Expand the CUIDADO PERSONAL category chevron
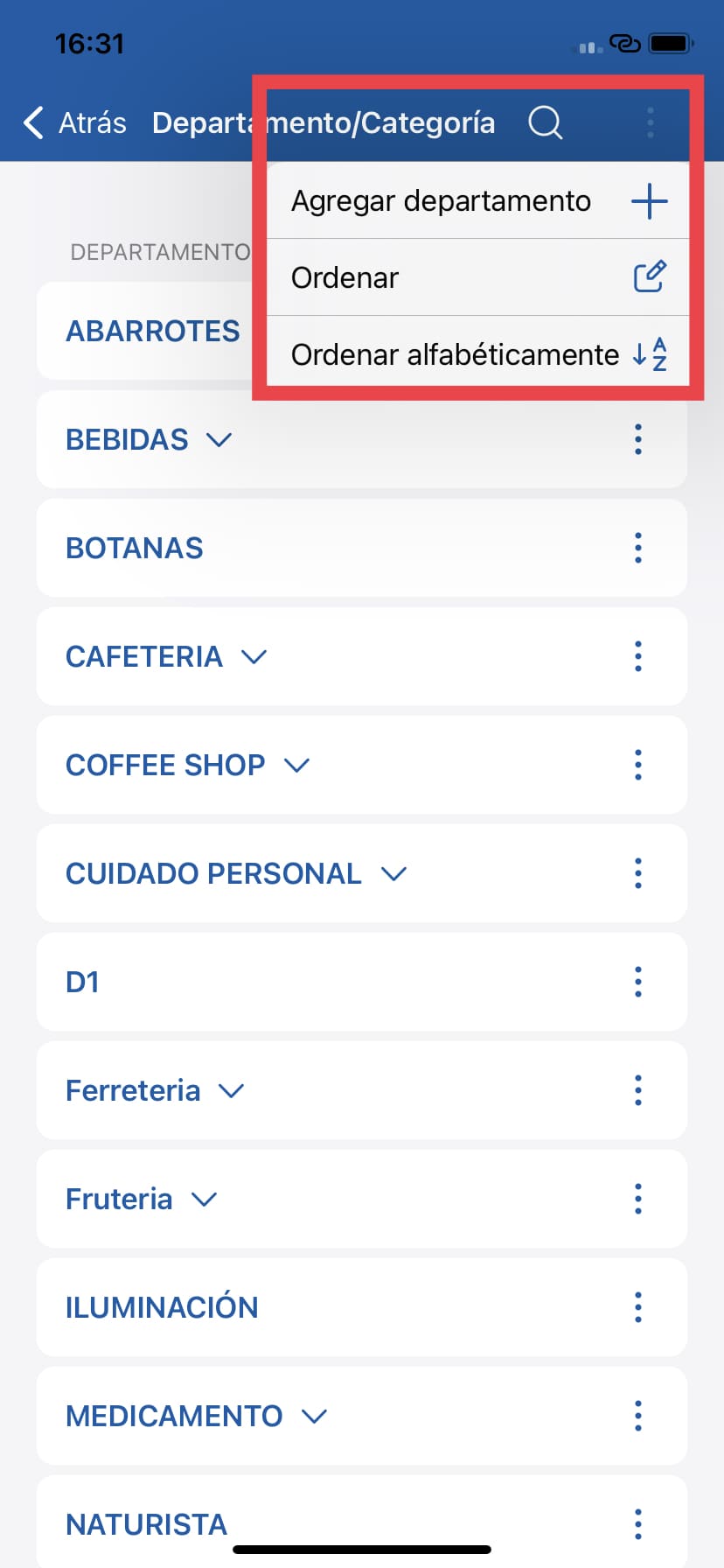This screenshot has width=724, height=1568. click(x=393, y=872)
